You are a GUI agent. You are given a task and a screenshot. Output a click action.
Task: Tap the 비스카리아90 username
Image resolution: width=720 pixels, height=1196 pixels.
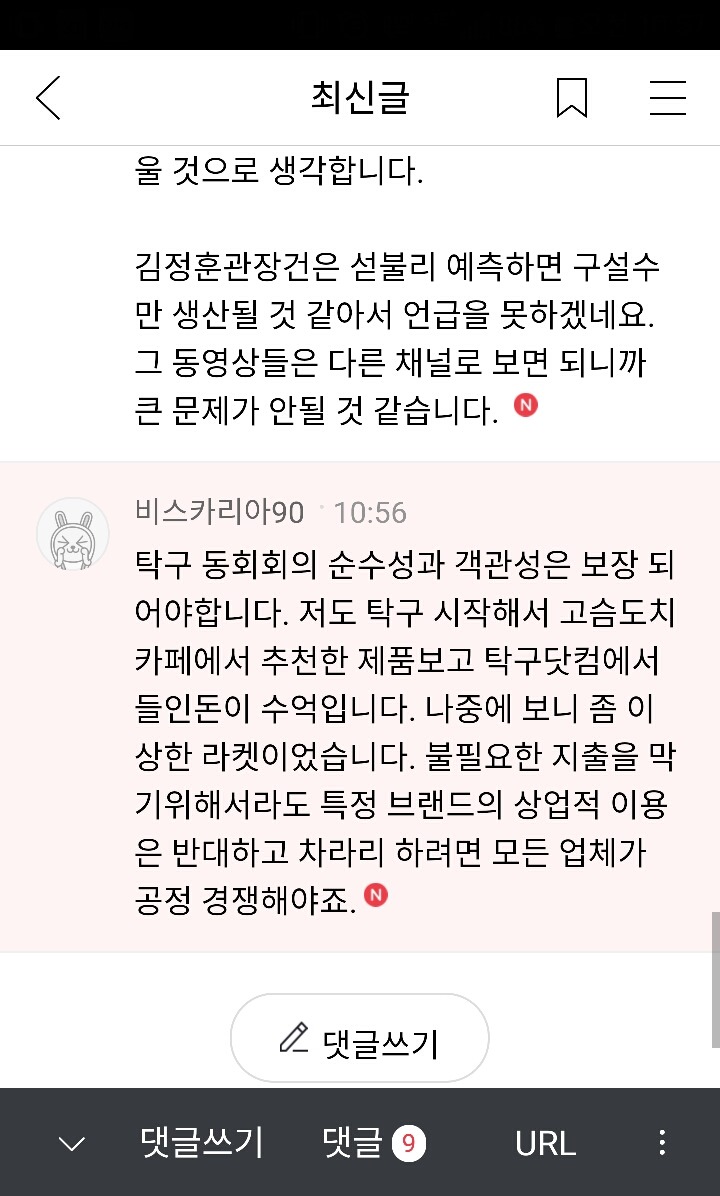[219, 512]
